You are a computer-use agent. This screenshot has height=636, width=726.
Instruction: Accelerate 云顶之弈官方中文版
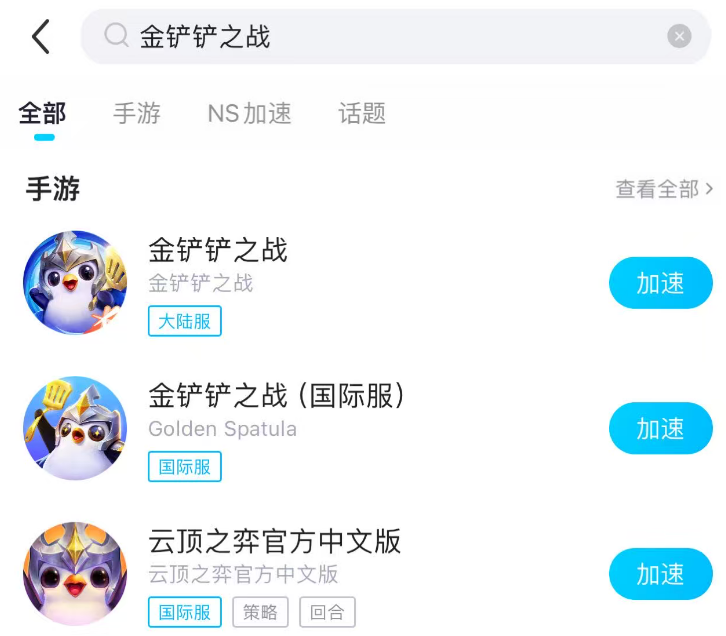660,574
